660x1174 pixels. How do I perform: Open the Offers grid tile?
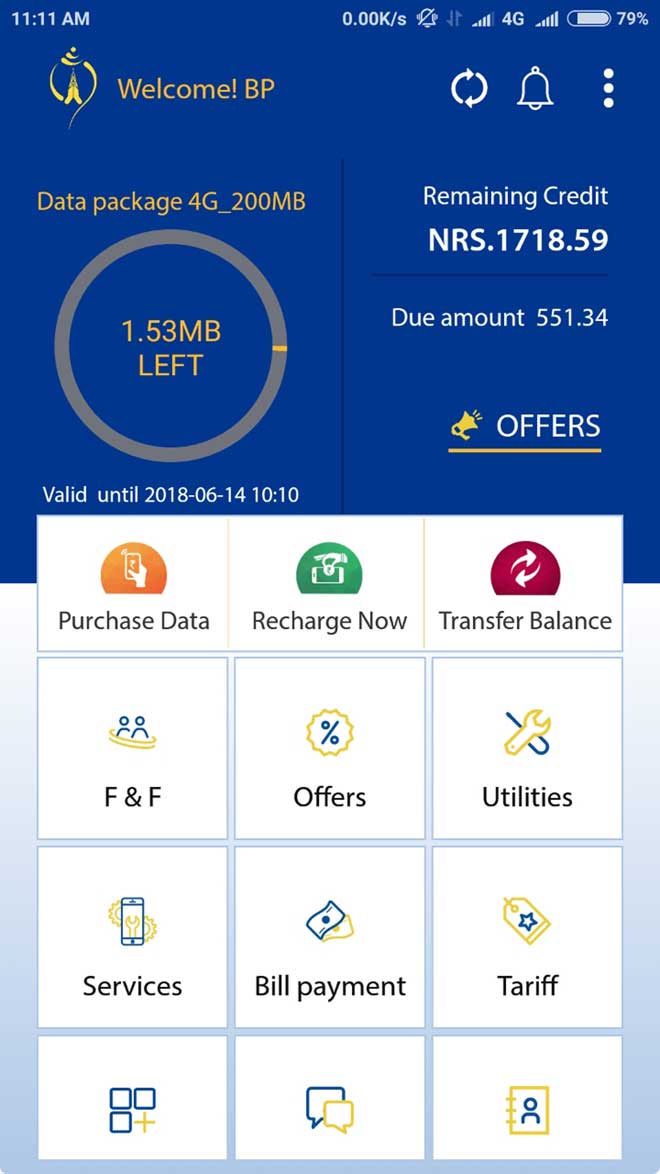tap(330, 748)
